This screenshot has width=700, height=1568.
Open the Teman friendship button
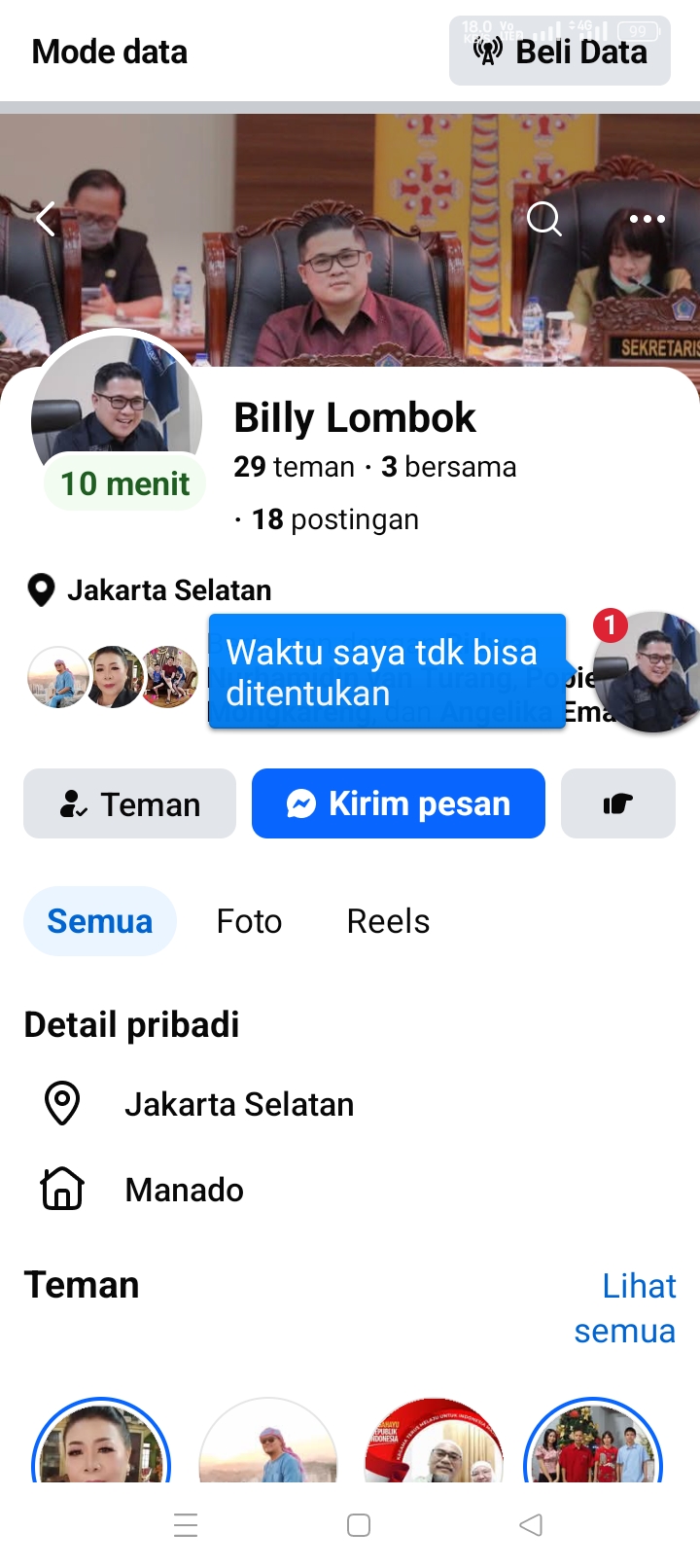click(x=129, y=803)
